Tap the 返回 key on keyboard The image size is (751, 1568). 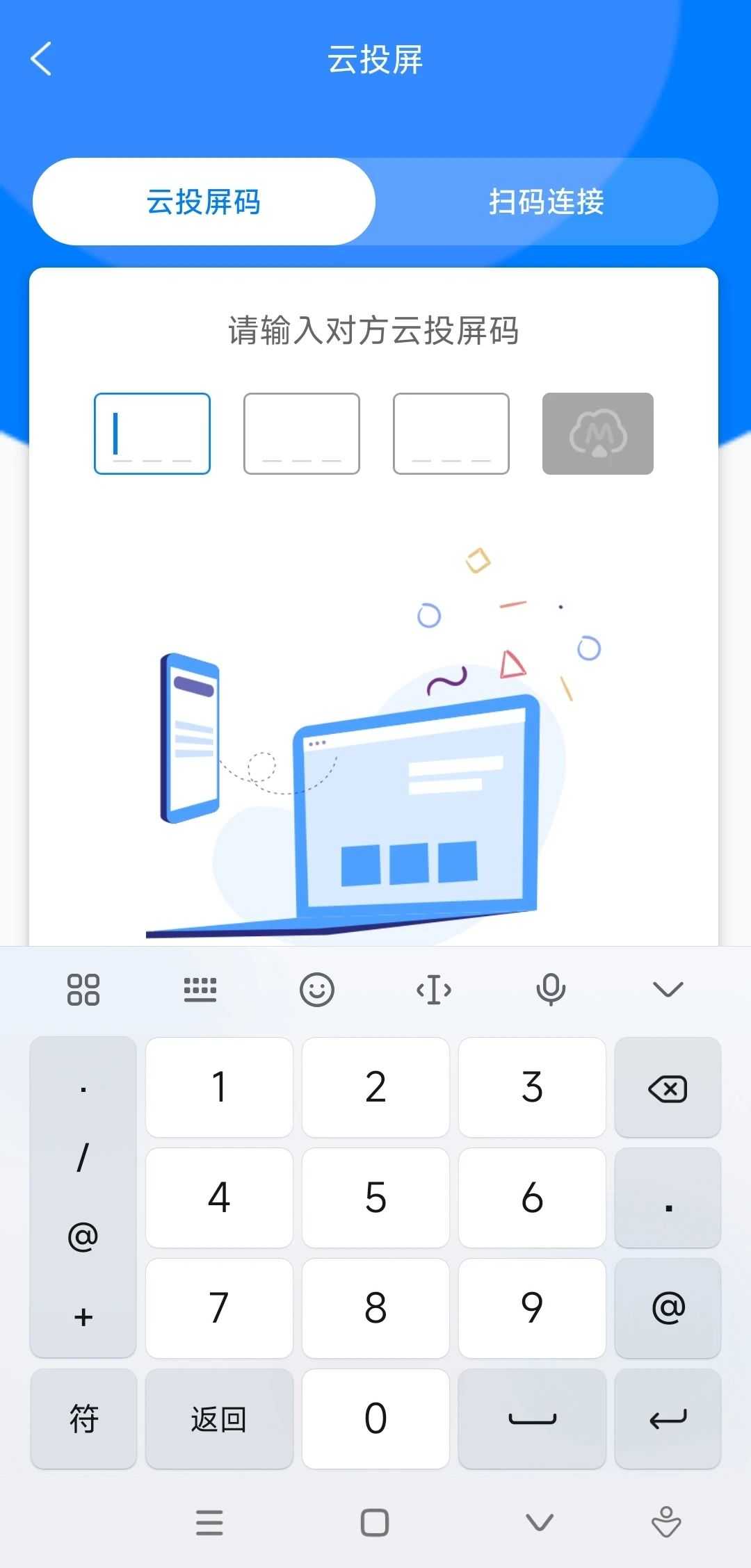point(219,1418)
